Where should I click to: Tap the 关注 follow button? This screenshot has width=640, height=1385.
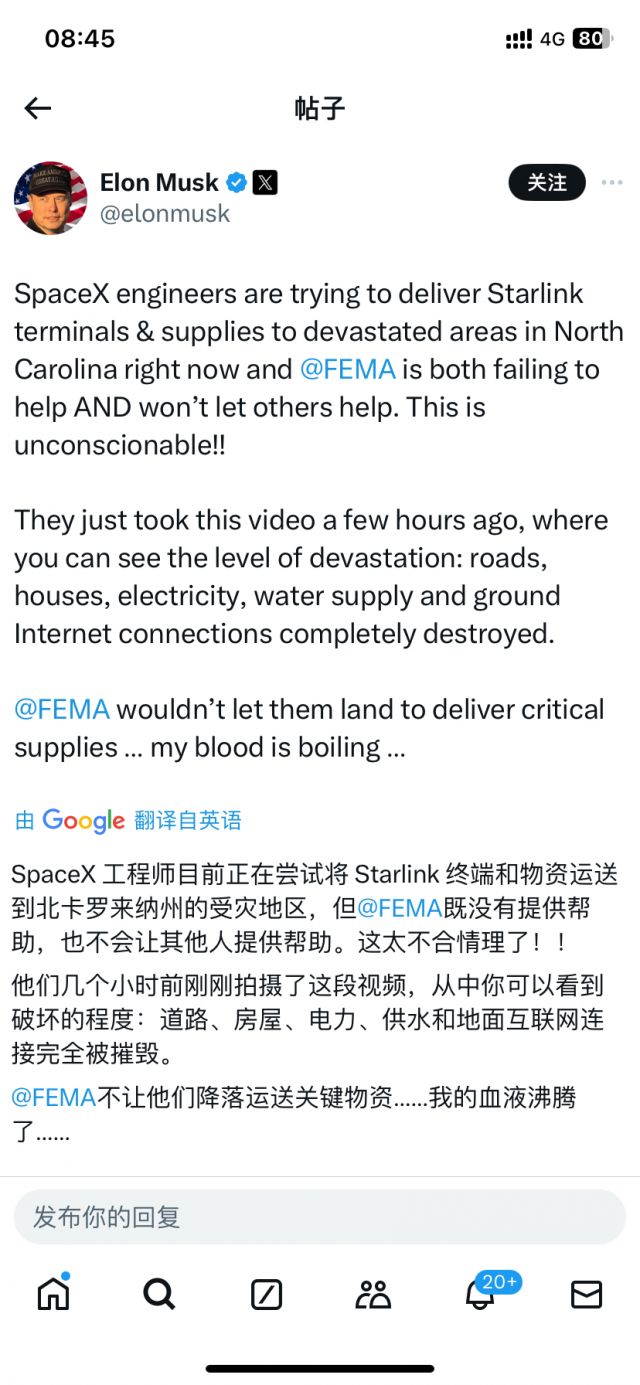pyautogui.click(x=547, y=182)
